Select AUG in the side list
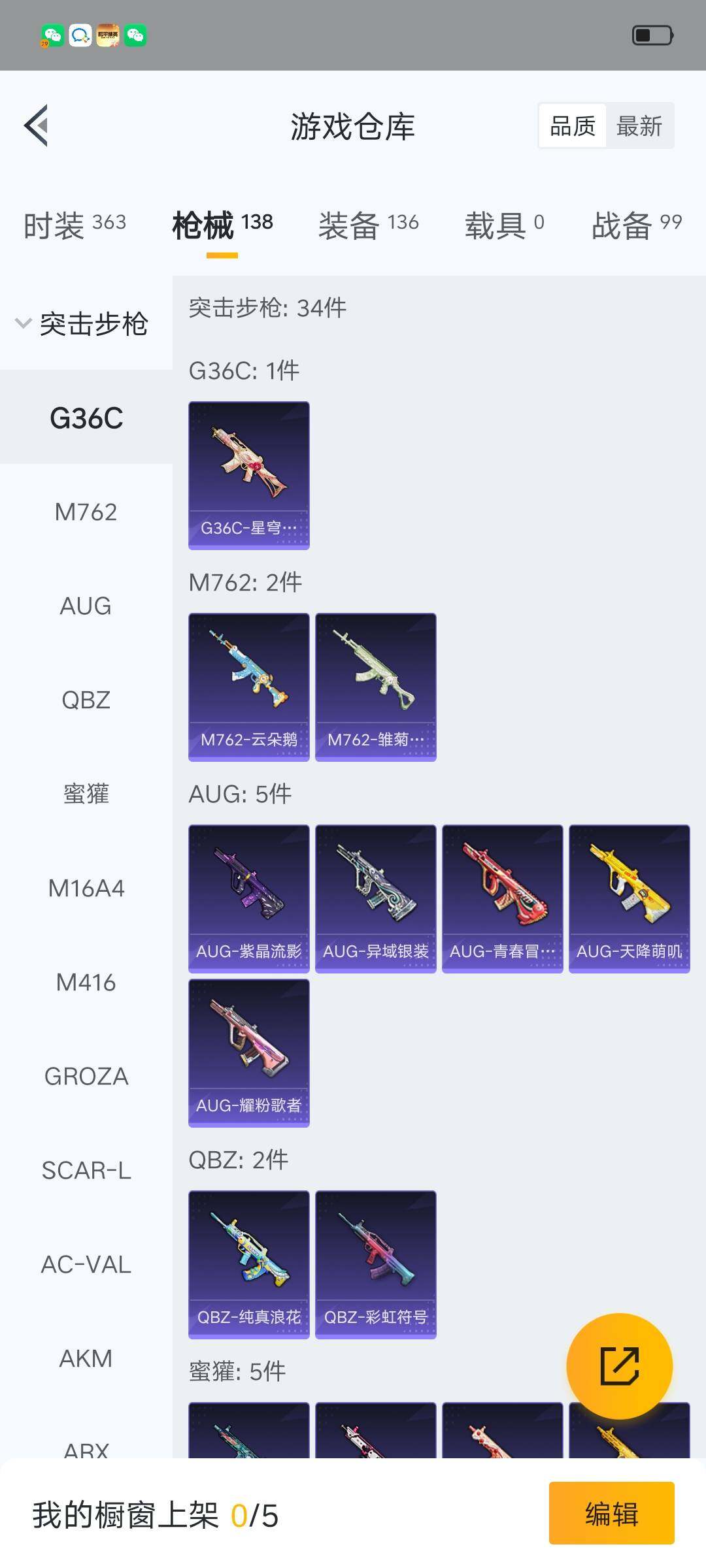 coord(86,606)
